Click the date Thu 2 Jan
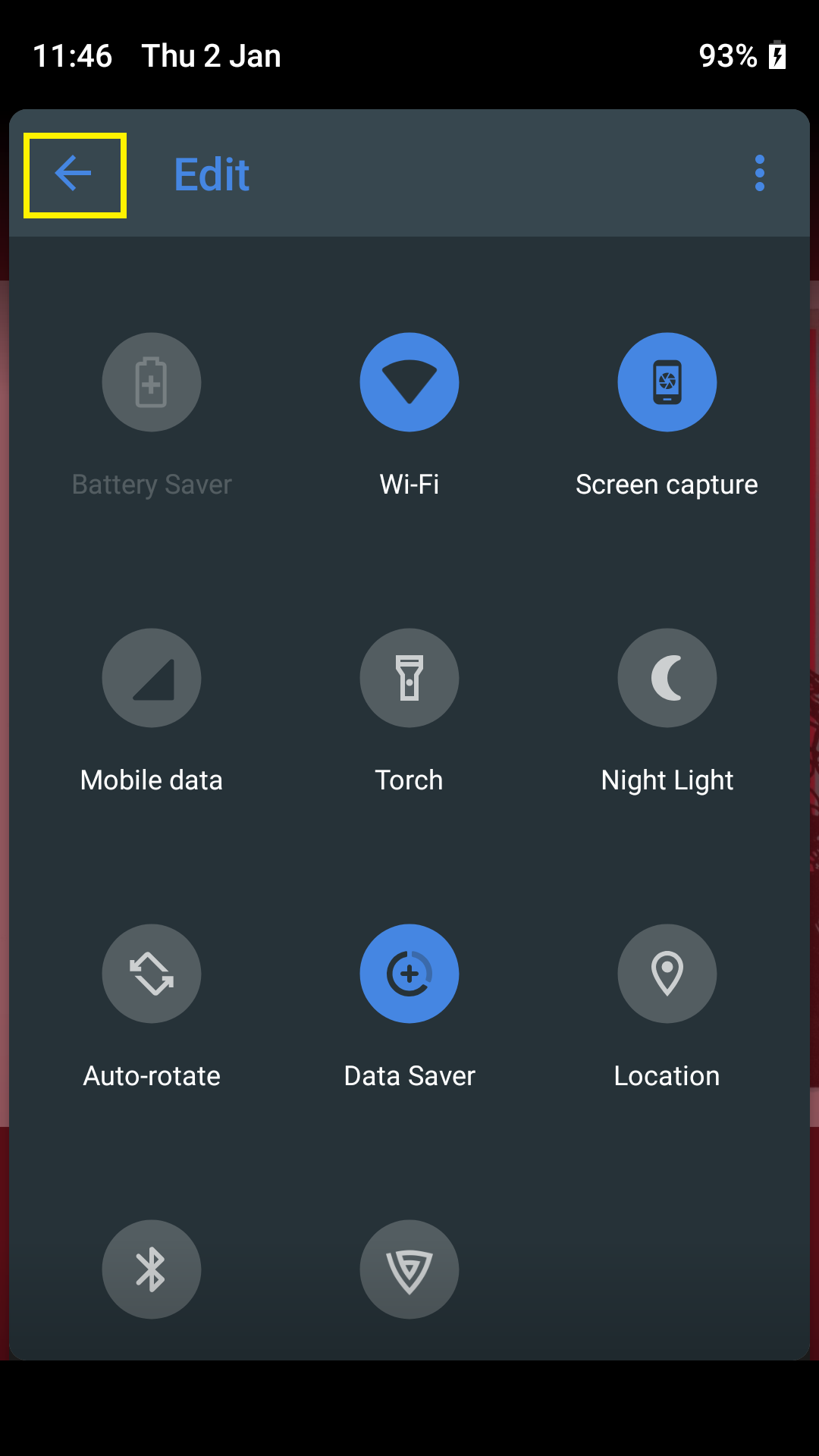This screenshot has width=819, height=1456. (211, 55)
